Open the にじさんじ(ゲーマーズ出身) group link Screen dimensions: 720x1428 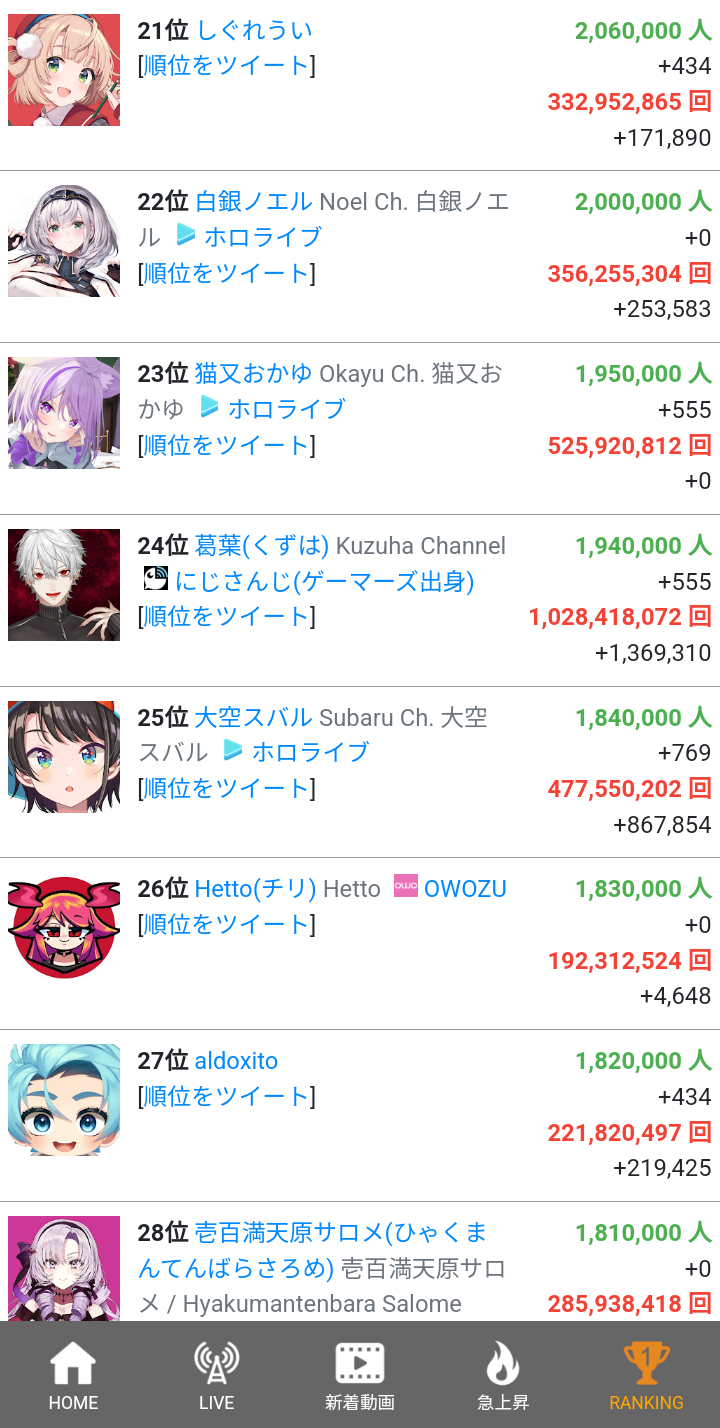tap(324, 581)
